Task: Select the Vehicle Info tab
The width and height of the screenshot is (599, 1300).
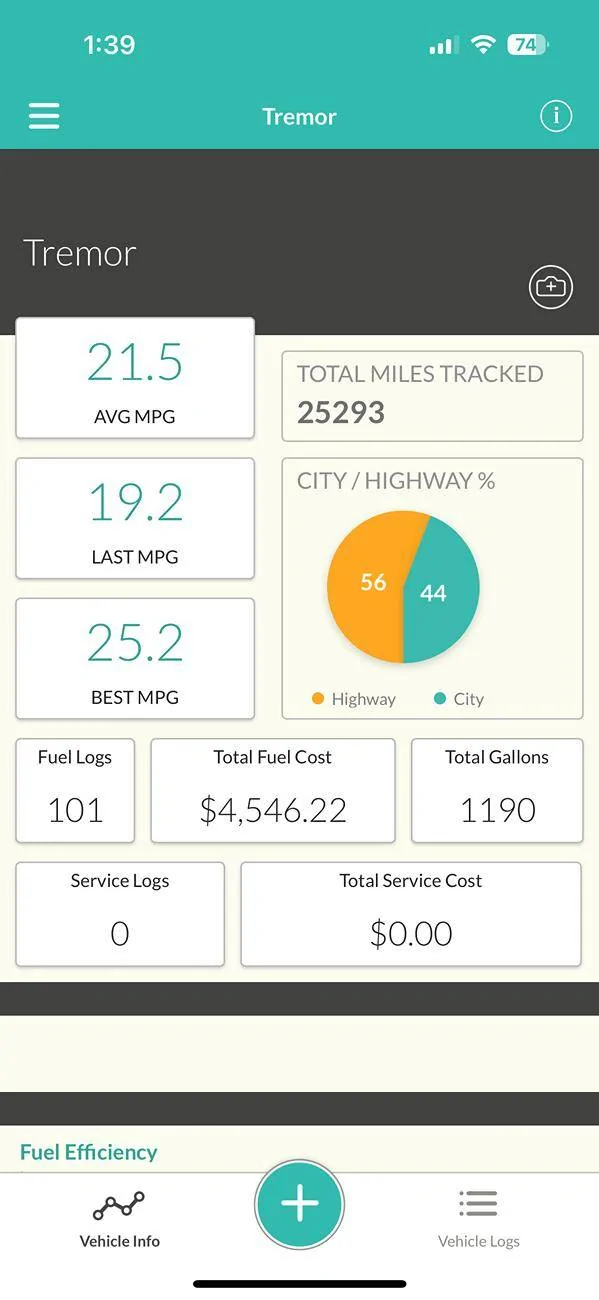Action: [120, 1218]
